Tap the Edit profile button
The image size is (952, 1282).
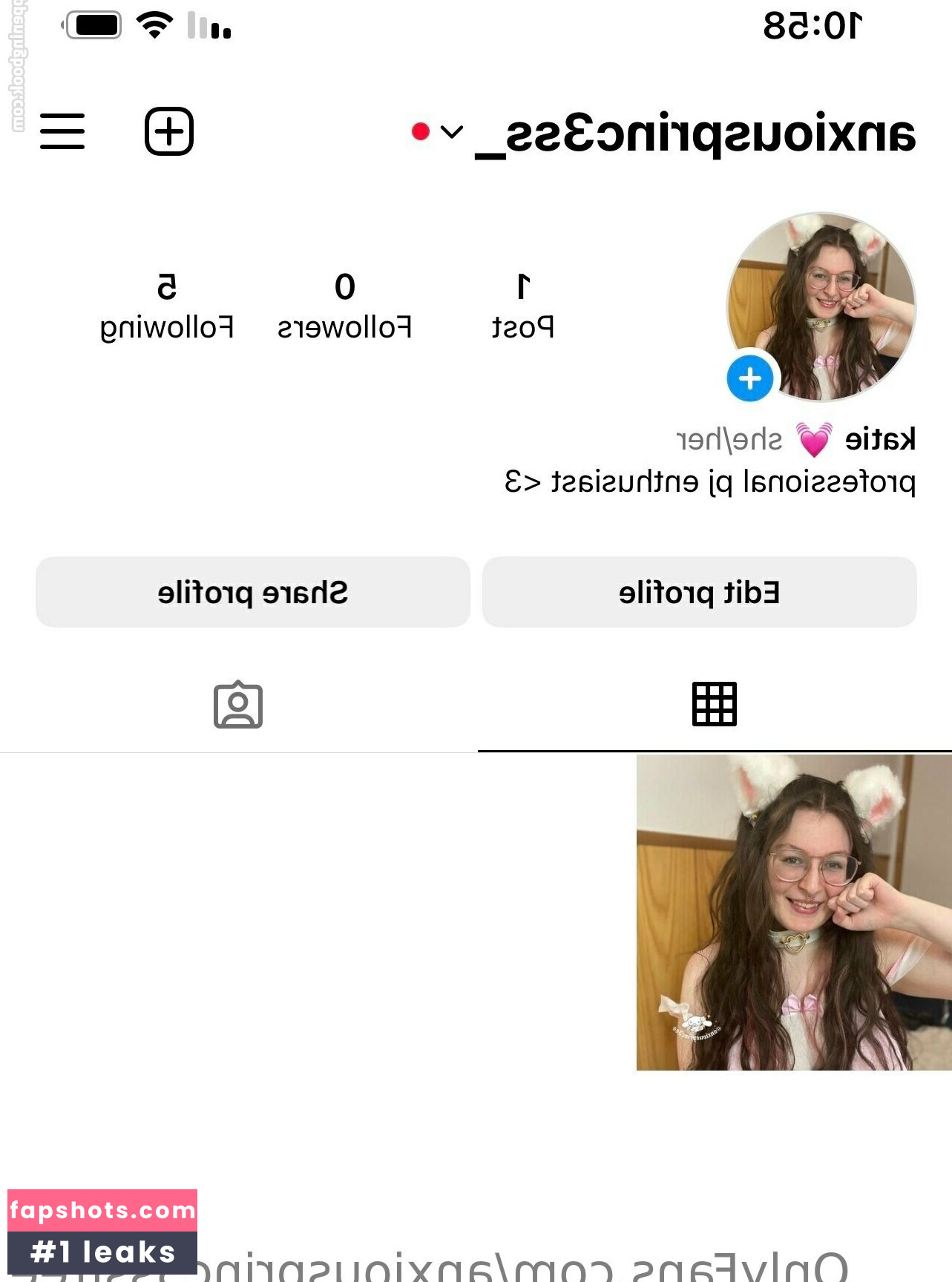click(x=699, y=593)
